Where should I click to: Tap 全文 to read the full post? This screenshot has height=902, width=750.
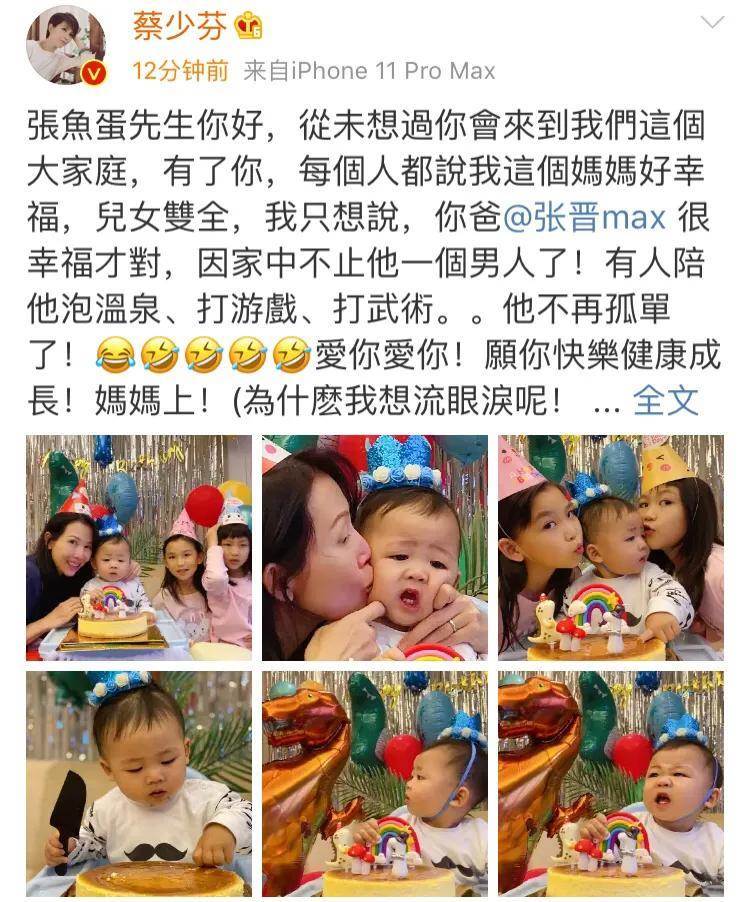click(x=665, y=401)
